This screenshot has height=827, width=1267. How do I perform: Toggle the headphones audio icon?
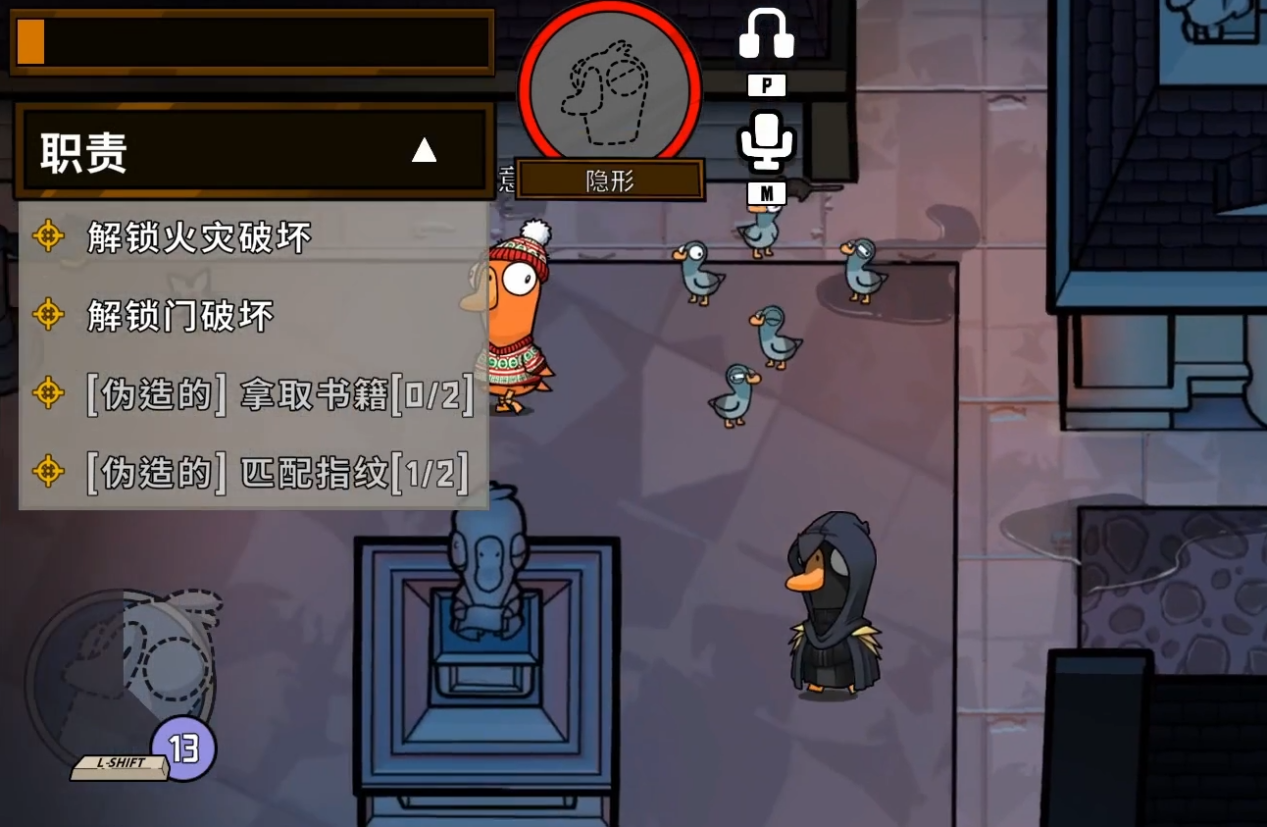(766, 34)
